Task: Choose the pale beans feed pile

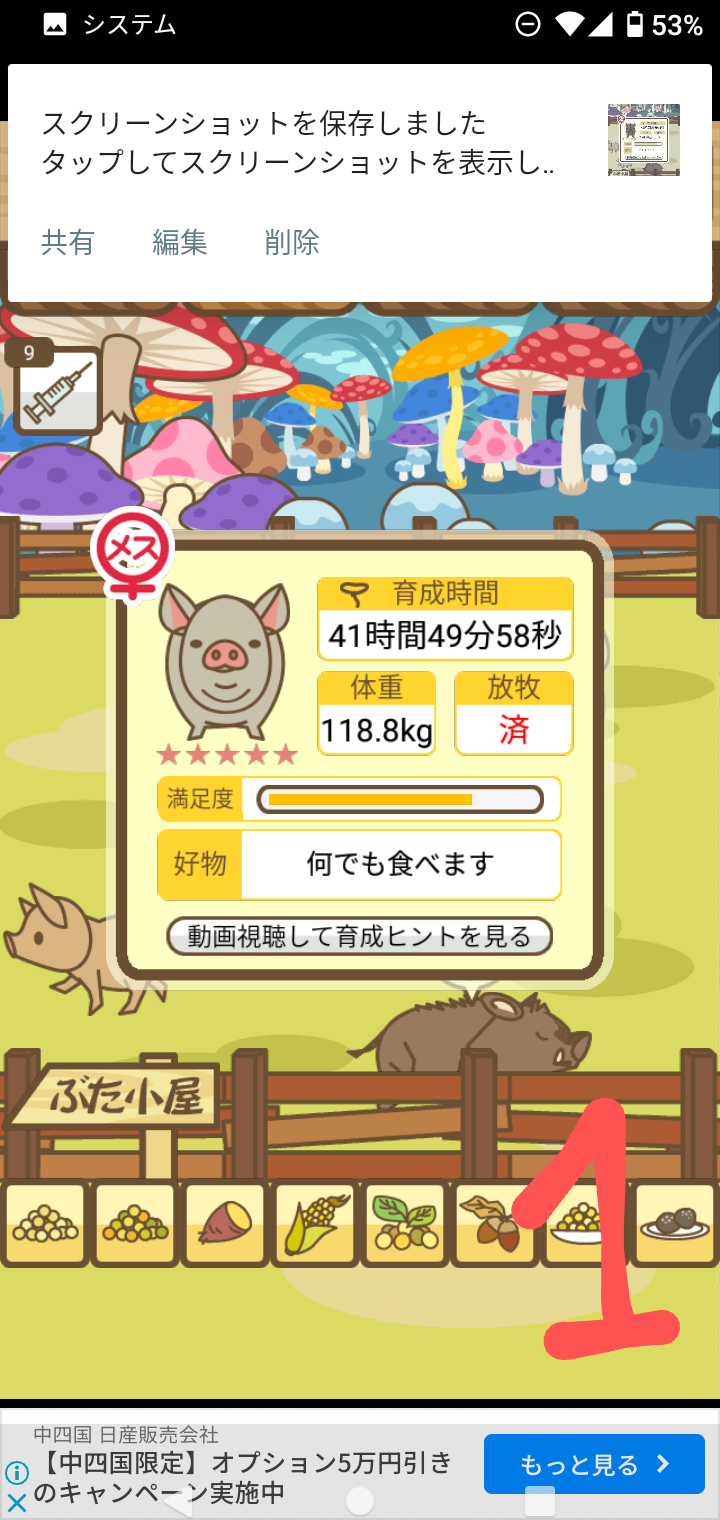Action: click(45, 1224)
